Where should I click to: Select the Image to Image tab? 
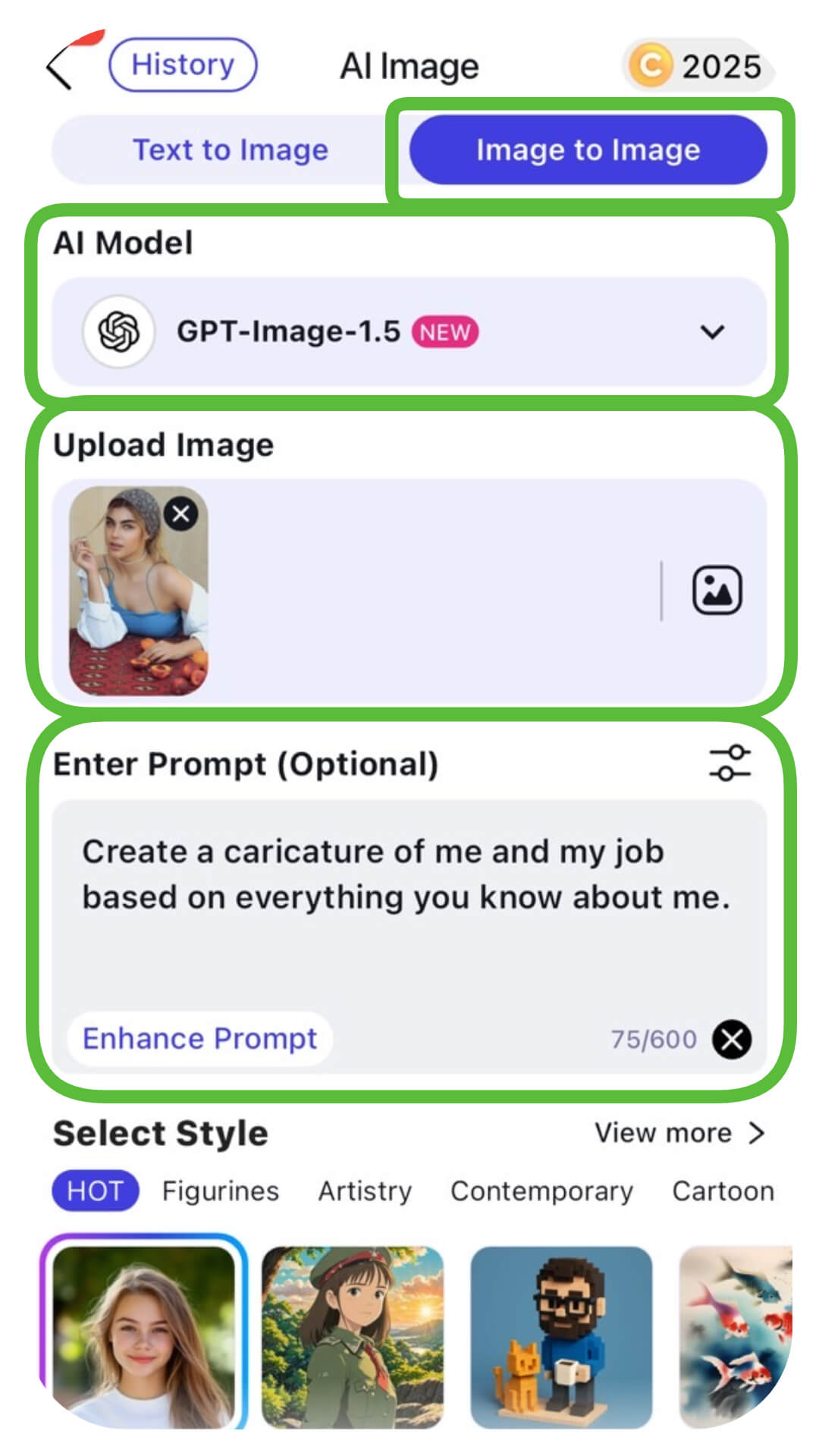588,150
